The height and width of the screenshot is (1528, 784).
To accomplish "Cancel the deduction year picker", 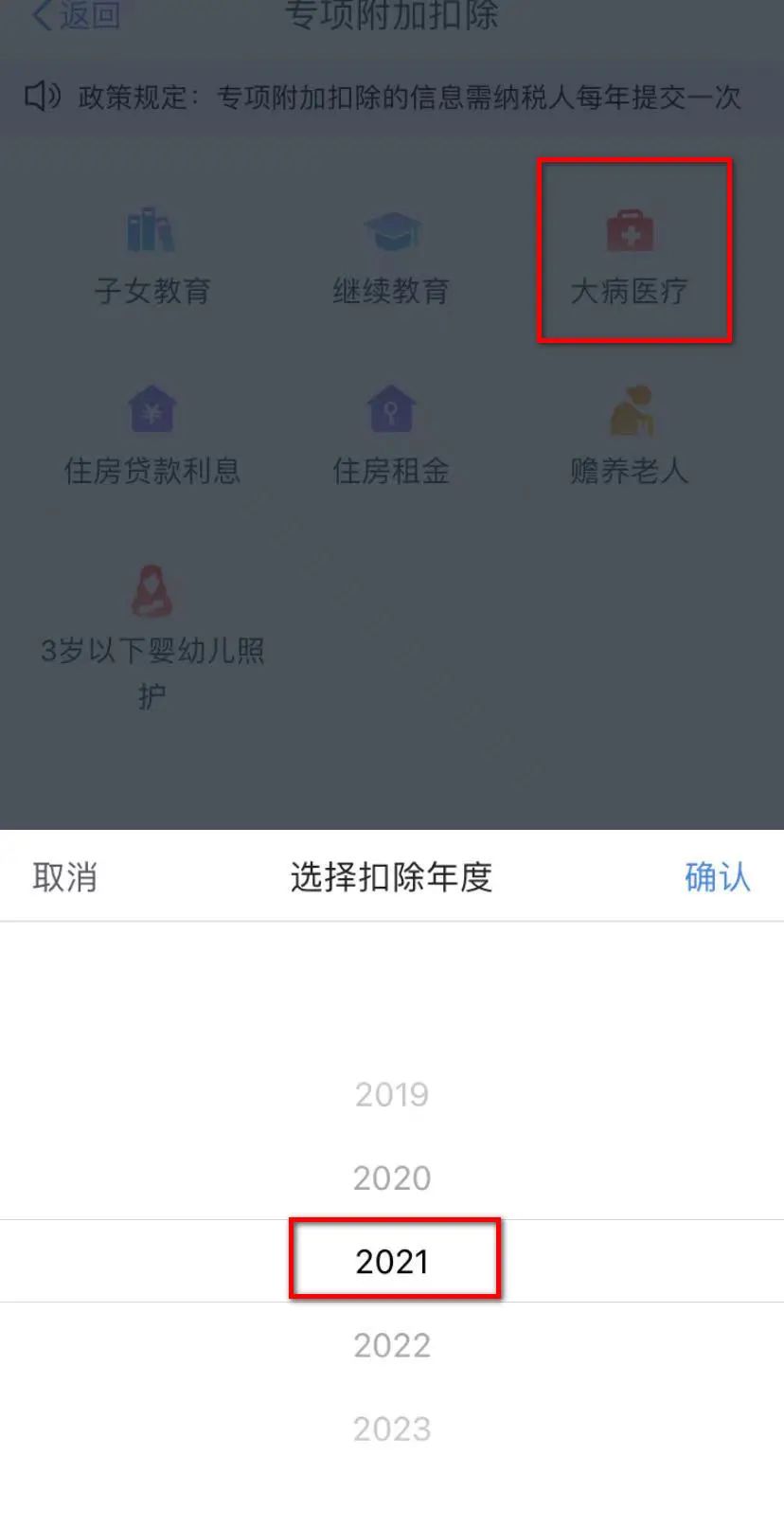I will (x=64, y=877).
